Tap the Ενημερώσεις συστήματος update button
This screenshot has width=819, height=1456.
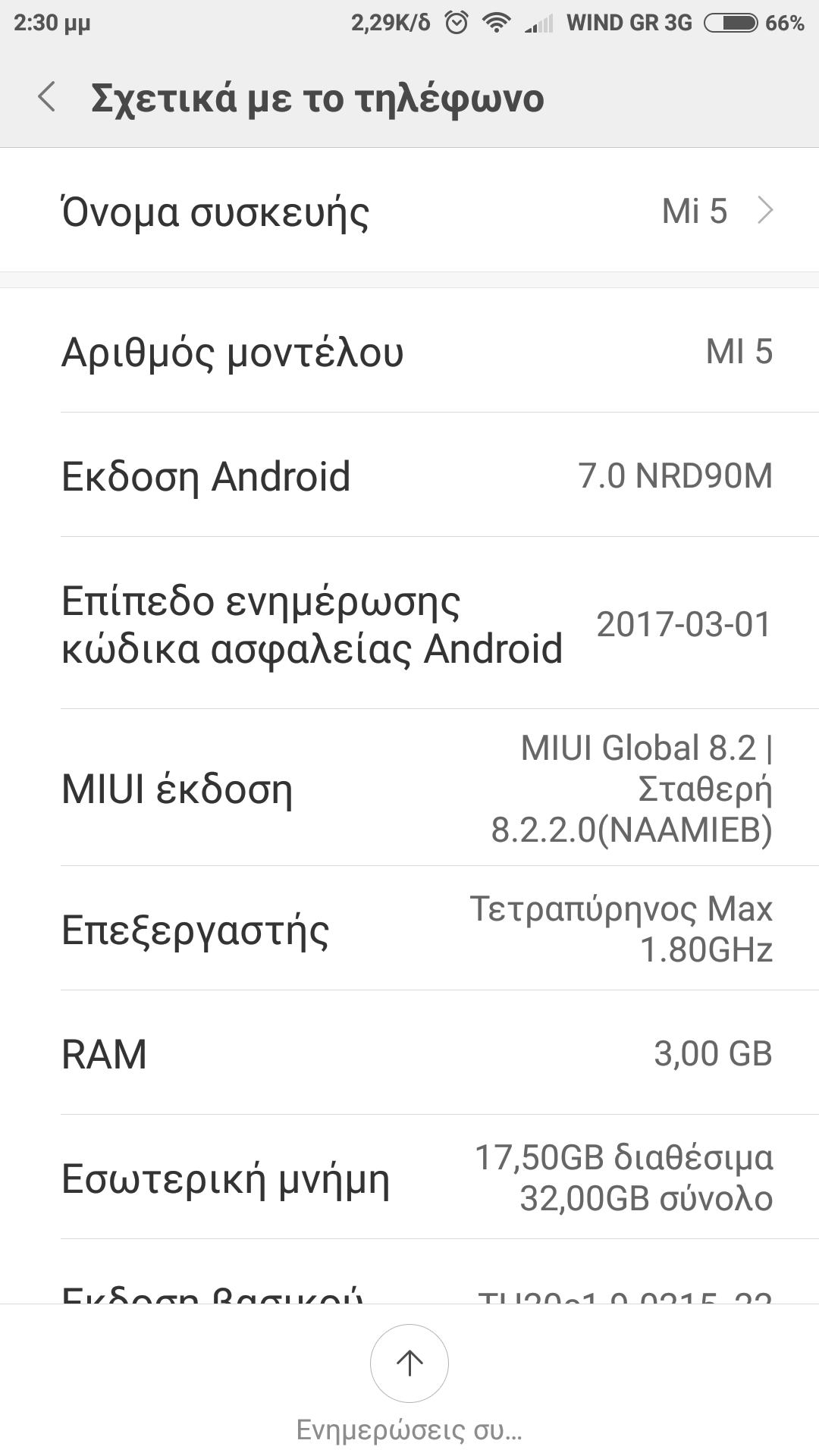[x=409, y=1363]
